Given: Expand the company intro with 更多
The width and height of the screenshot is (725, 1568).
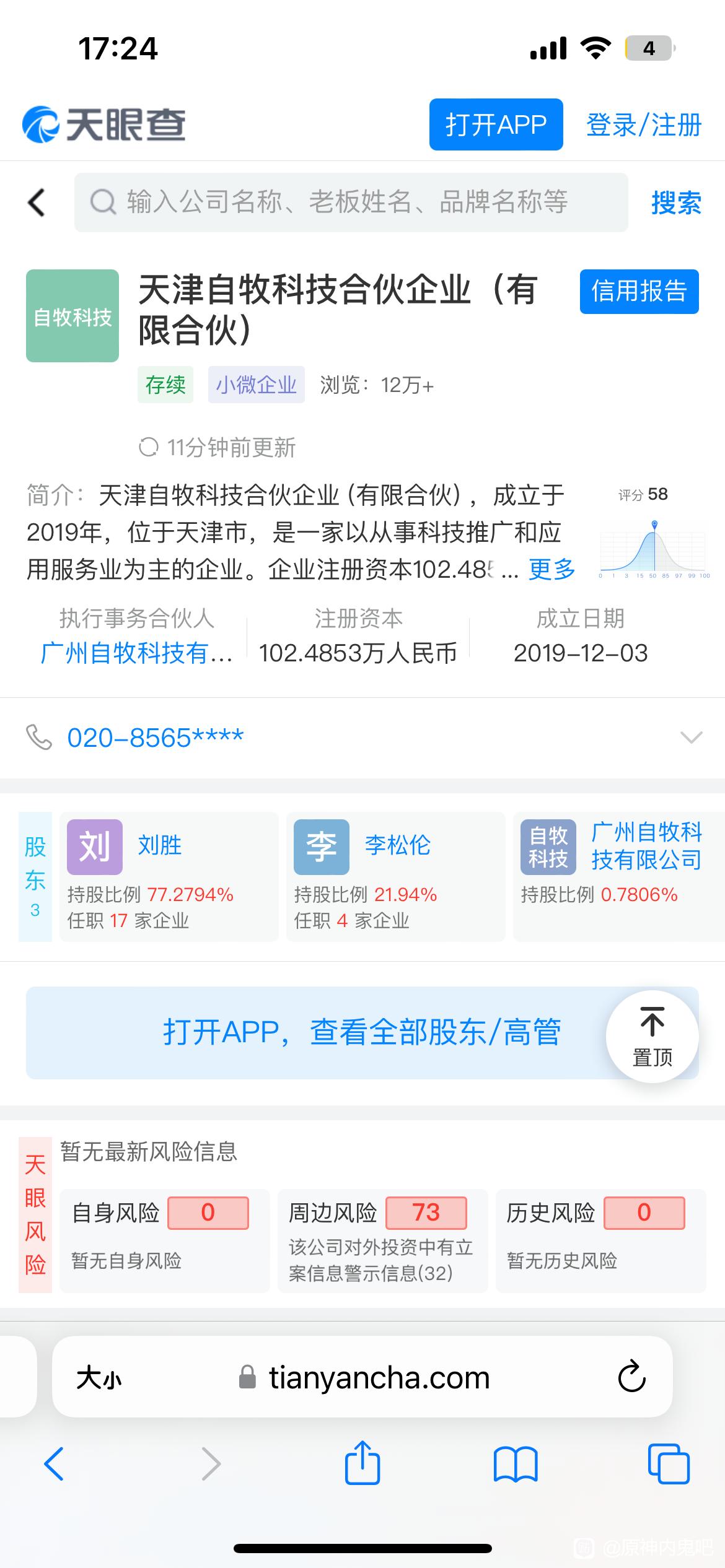Looking at the screenshot, I should coord(551,569).
